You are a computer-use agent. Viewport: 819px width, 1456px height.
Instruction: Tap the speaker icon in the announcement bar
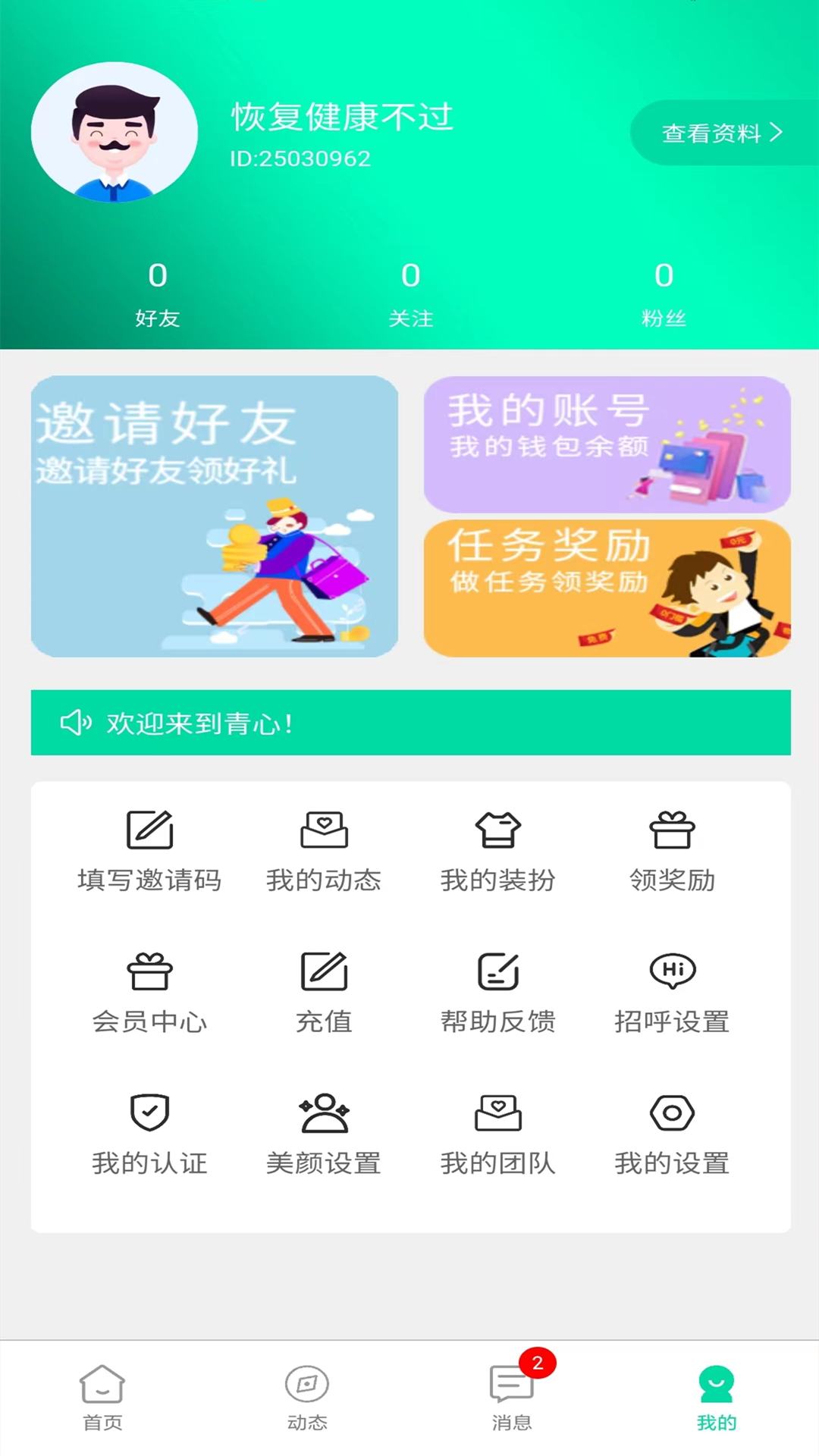point(75,723)
